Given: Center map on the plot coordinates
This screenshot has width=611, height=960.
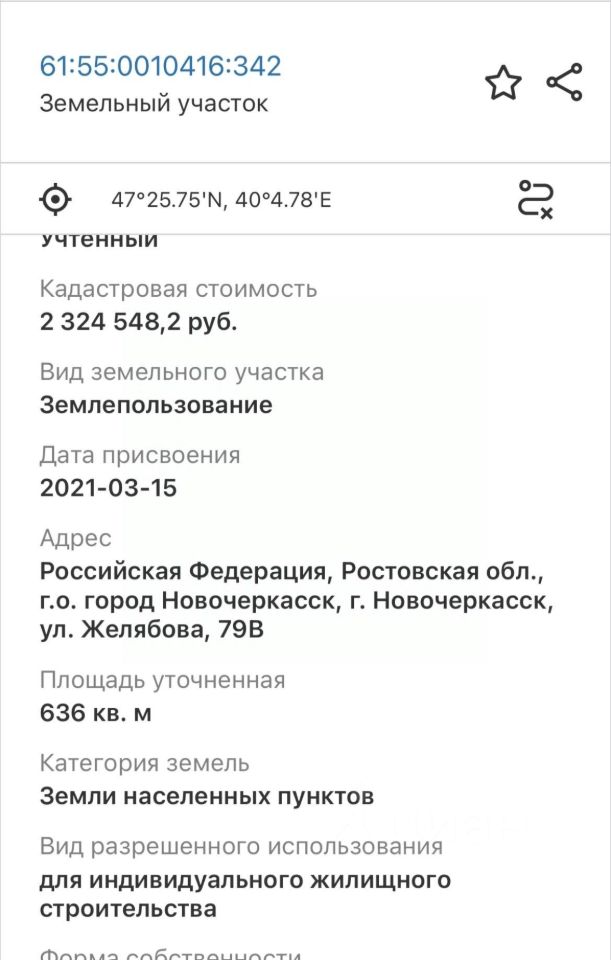Looking at the screenshot, I should click(x=55, y=199).
